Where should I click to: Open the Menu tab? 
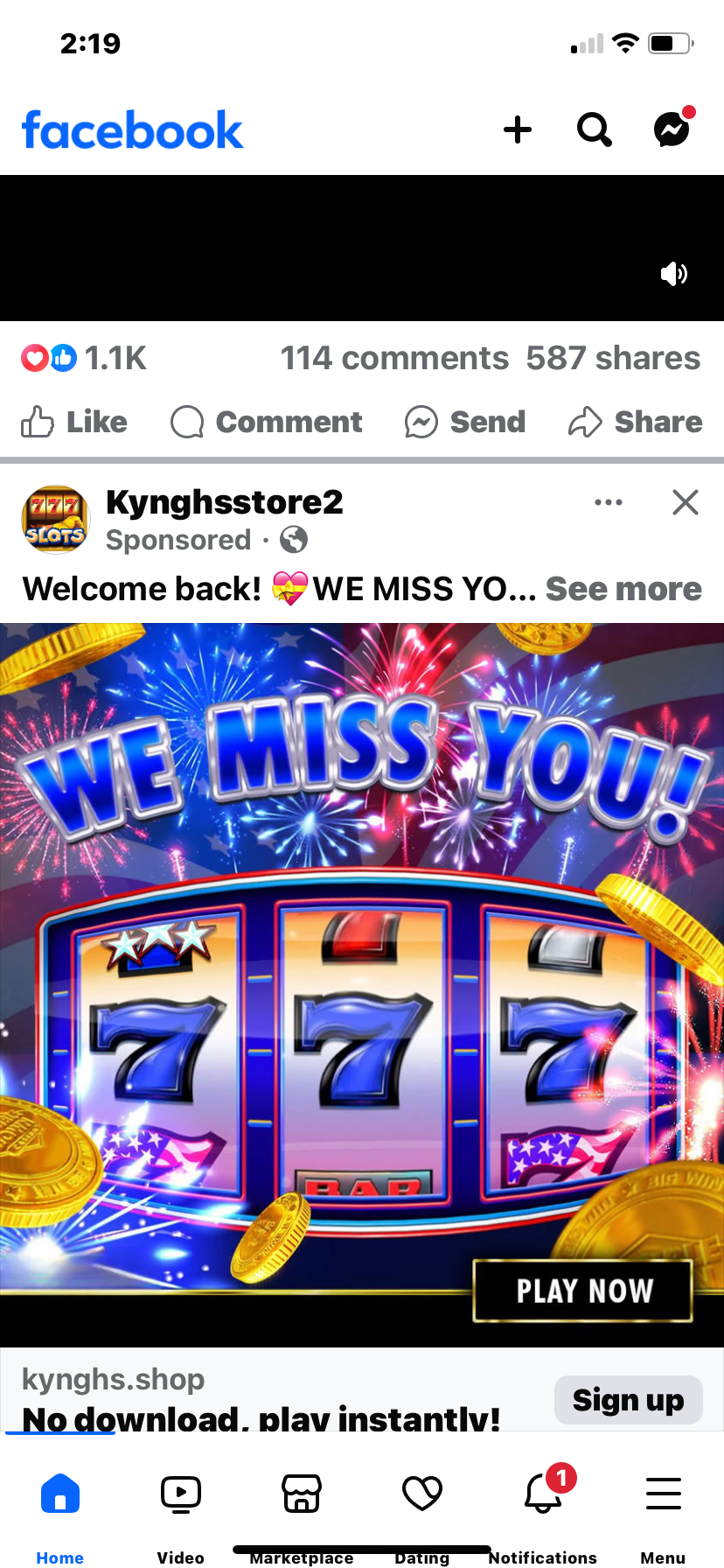coord(663,1507)
